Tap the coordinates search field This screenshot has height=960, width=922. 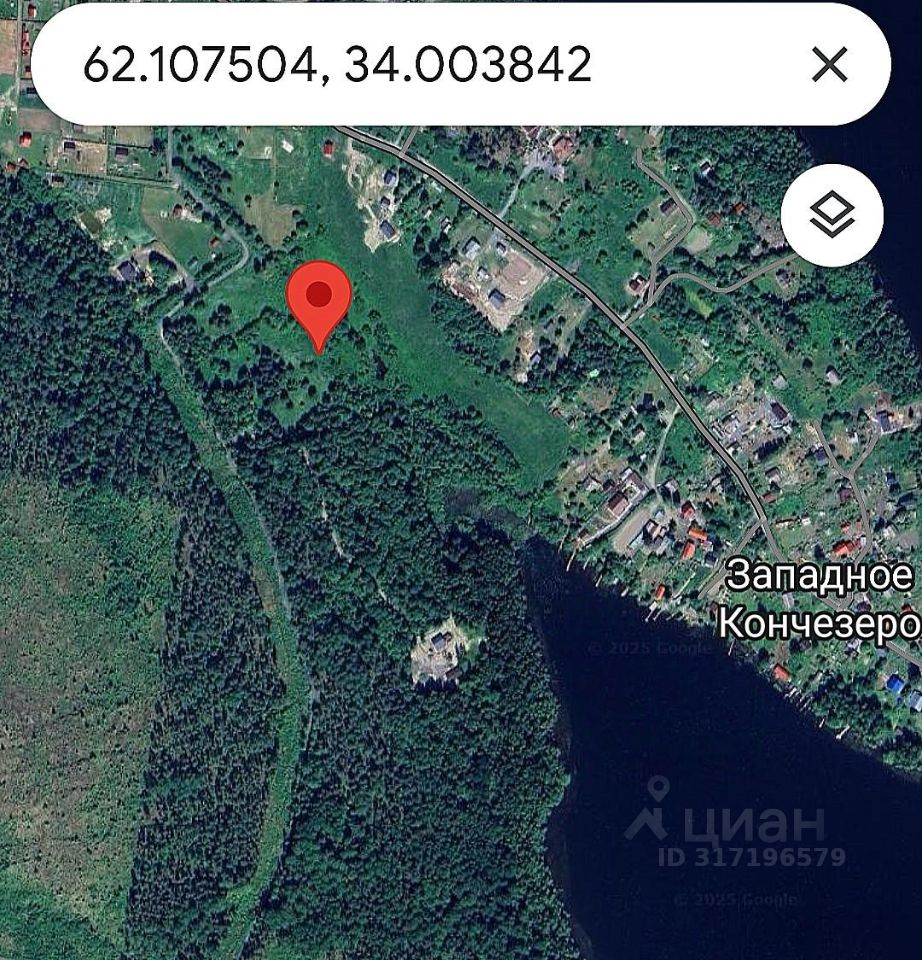400,66
